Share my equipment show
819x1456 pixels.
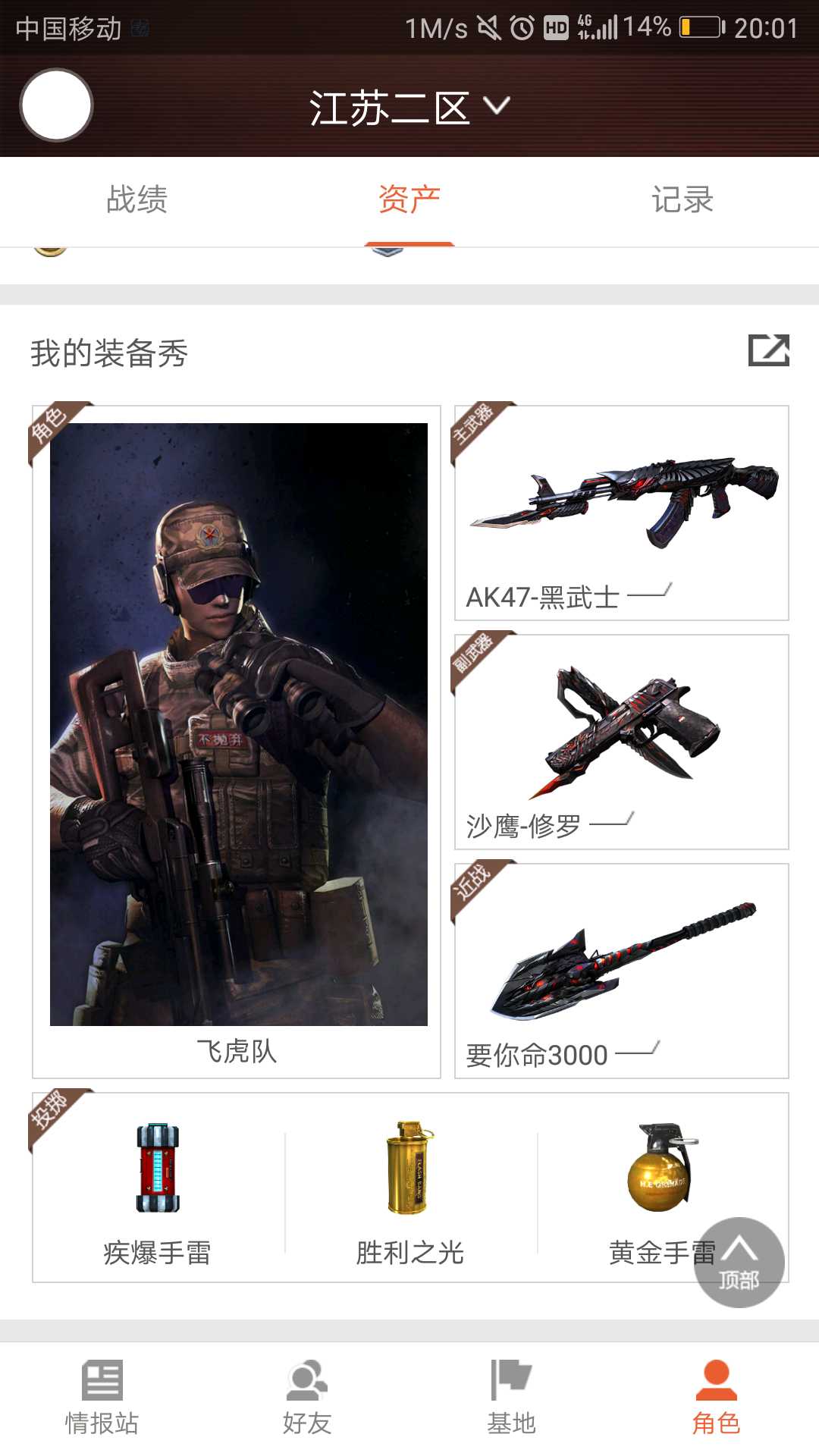(x=768, y=350)
